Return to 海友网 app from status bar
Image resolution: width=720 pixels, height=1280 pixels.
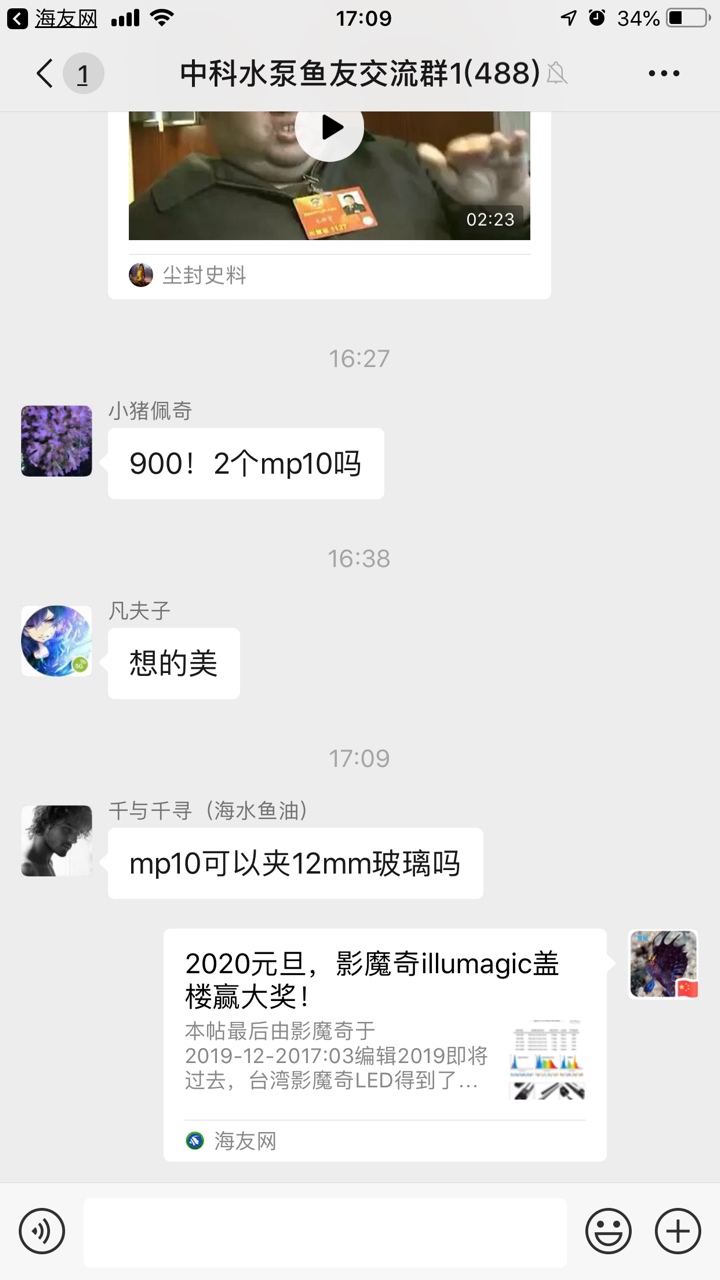(x=52, y=18)
